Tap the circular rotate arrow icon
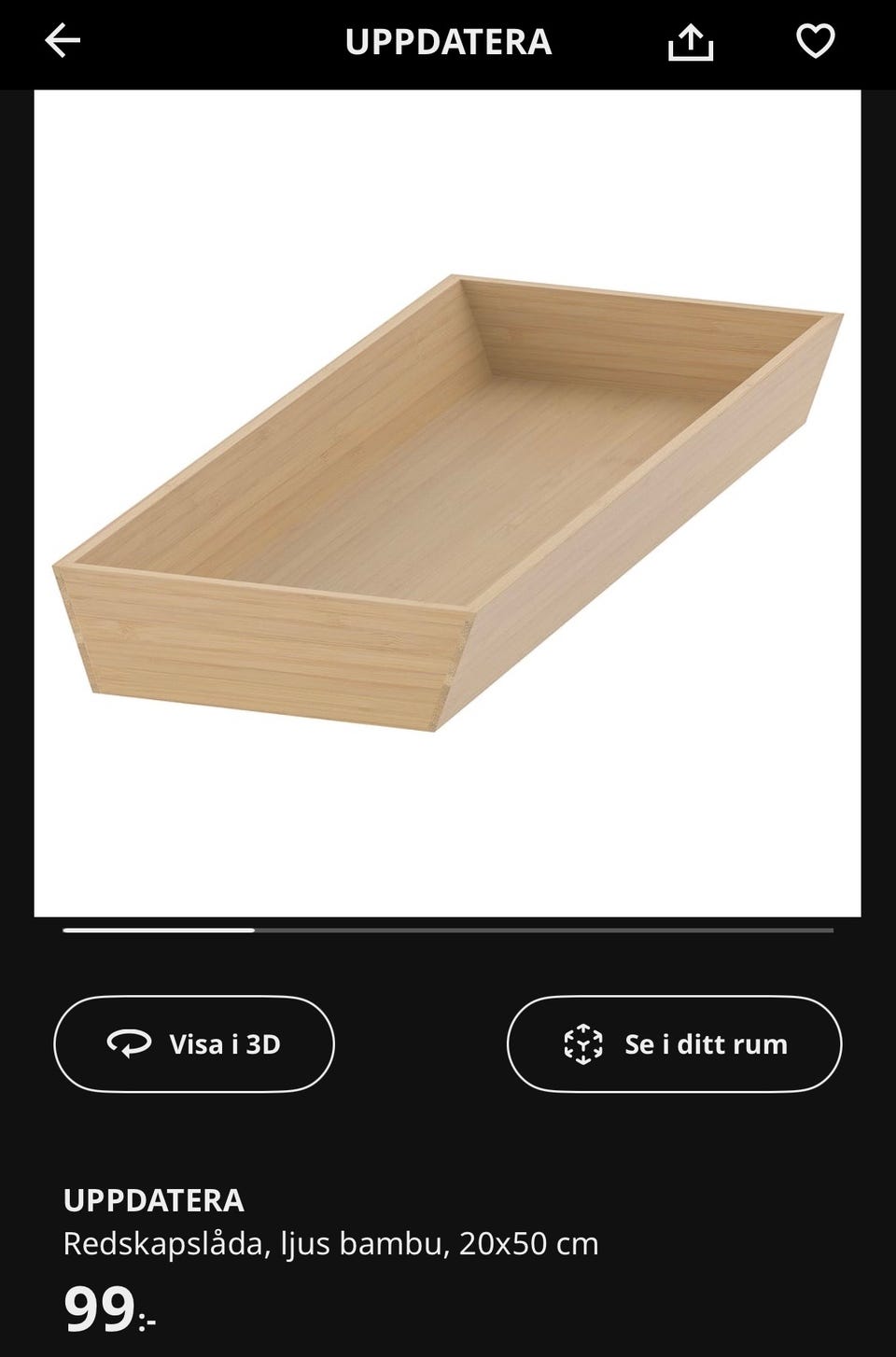This screenshot has height=1357, width=896. [130, 1043]
